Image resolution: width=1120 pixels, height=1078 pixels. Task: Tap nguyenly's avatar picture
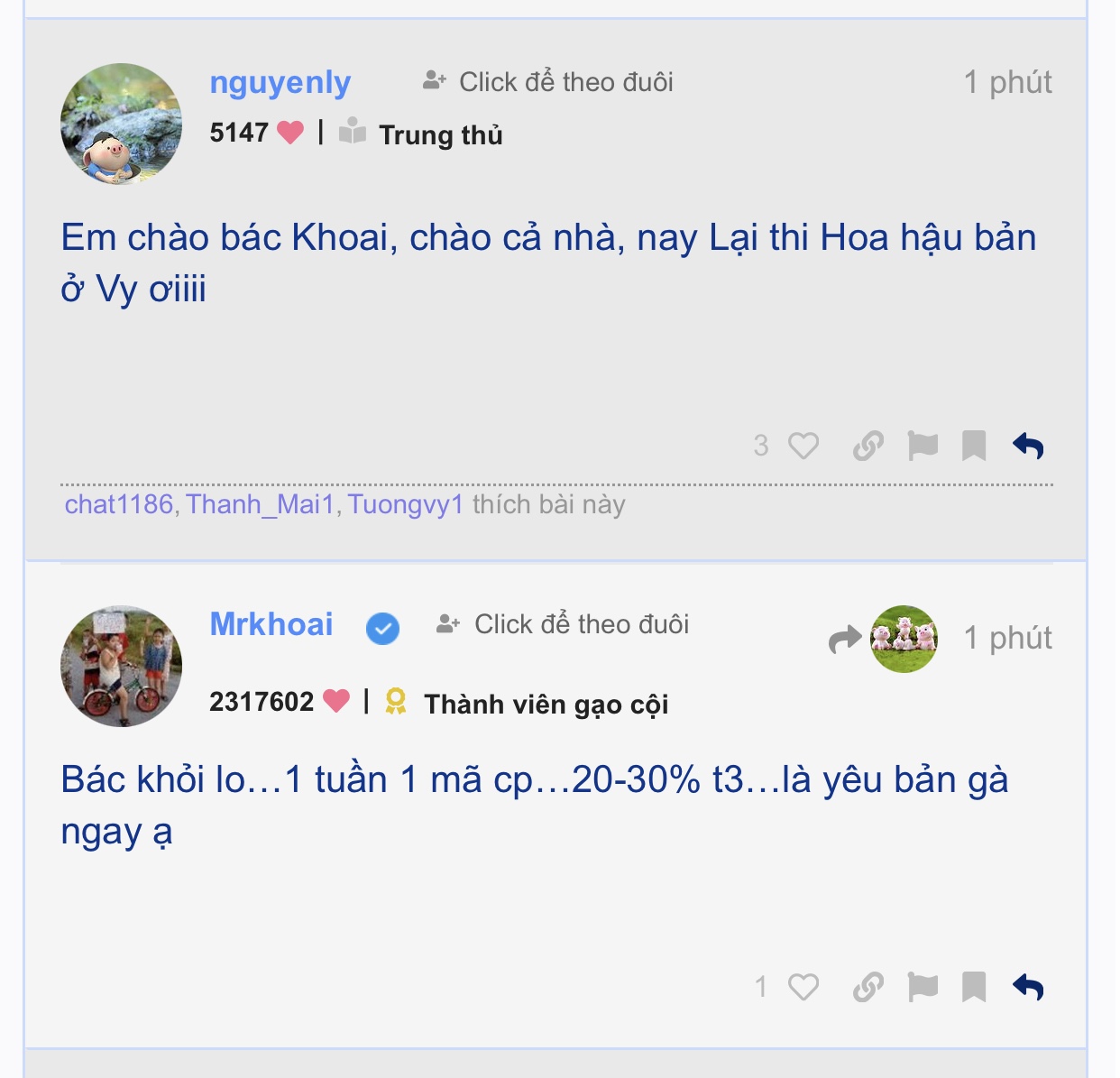tap(121, 124)
